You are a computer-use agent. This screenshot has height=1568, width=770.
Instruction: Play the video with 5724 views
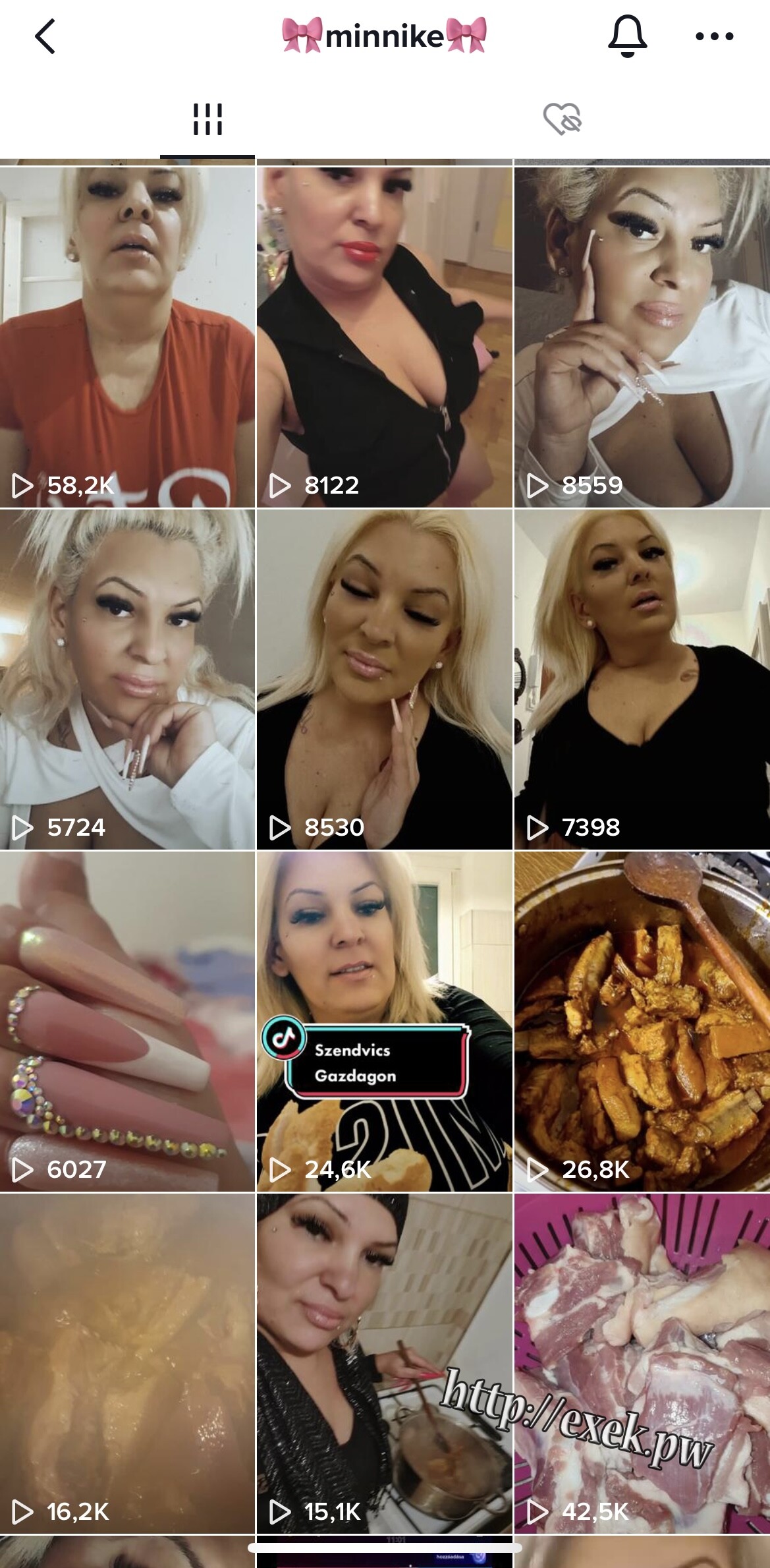pyautogui.click(x=127, y=680)
